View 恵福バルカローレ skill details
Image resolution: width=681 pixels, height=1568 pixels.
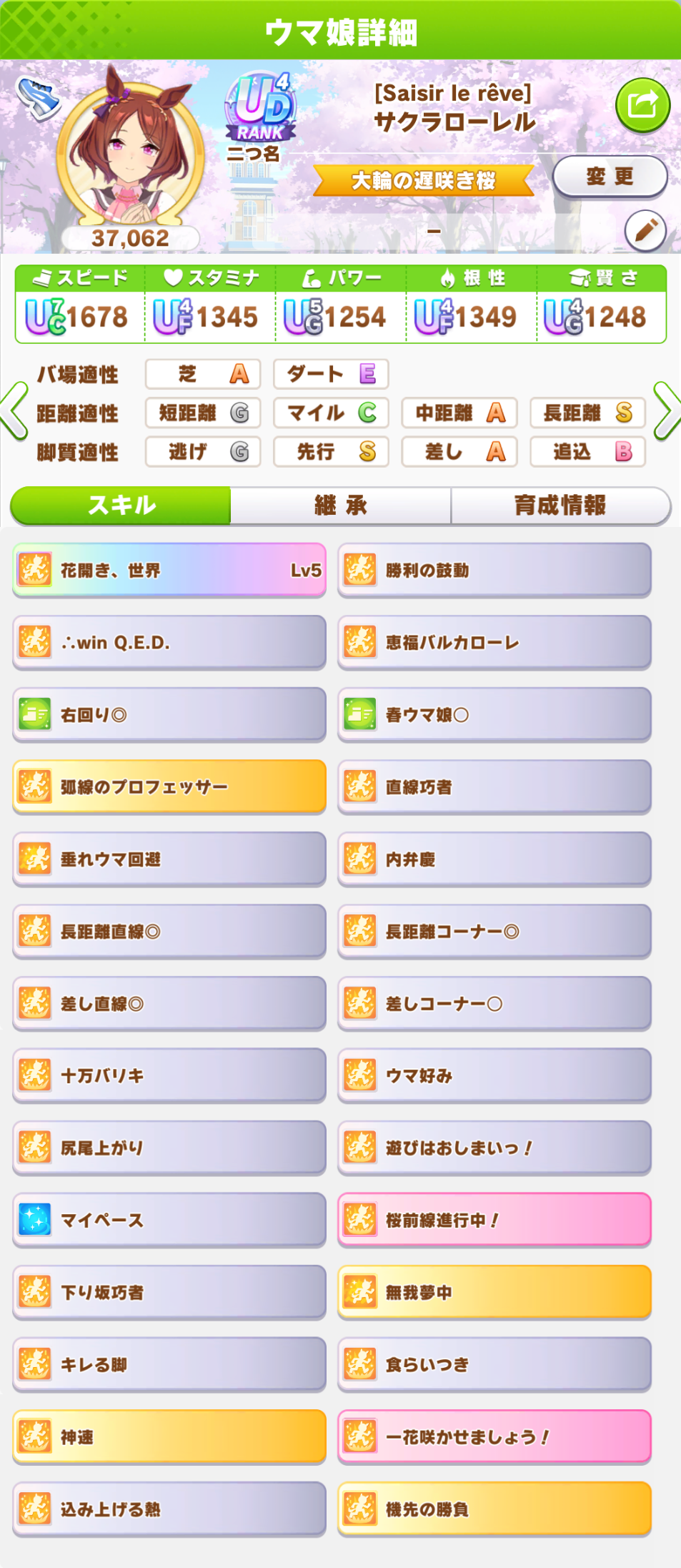(494, 642)
